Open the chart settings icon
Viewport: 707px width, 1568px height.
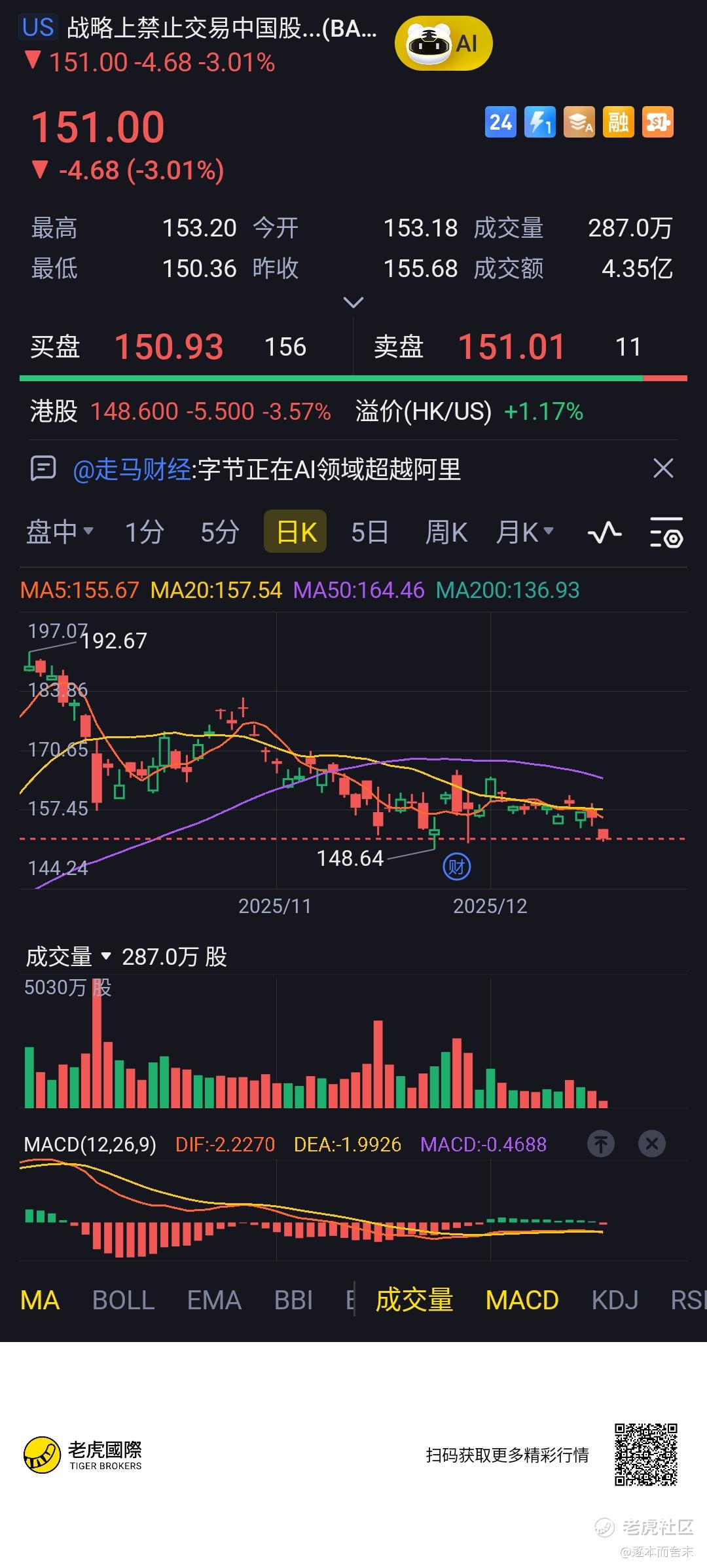point(666,532)
